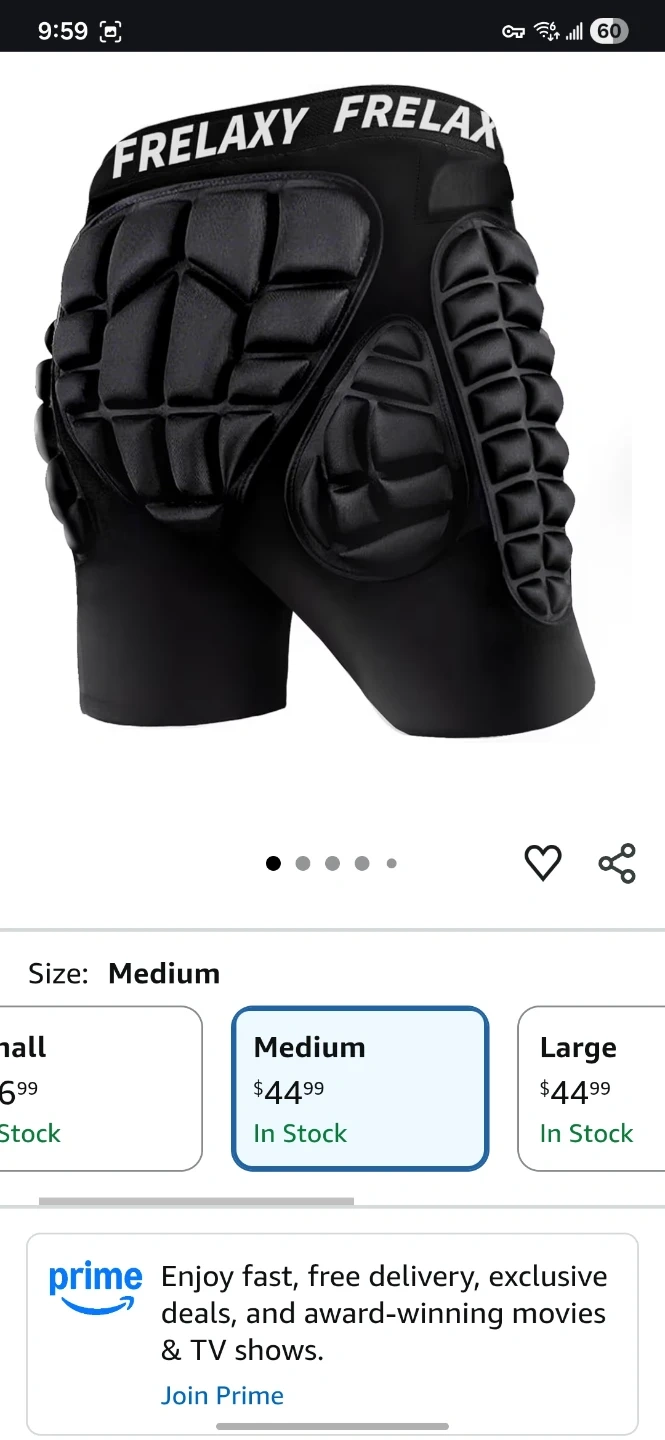Open the Join Prime link
665x1440 pixels.
click(222, 1395)
